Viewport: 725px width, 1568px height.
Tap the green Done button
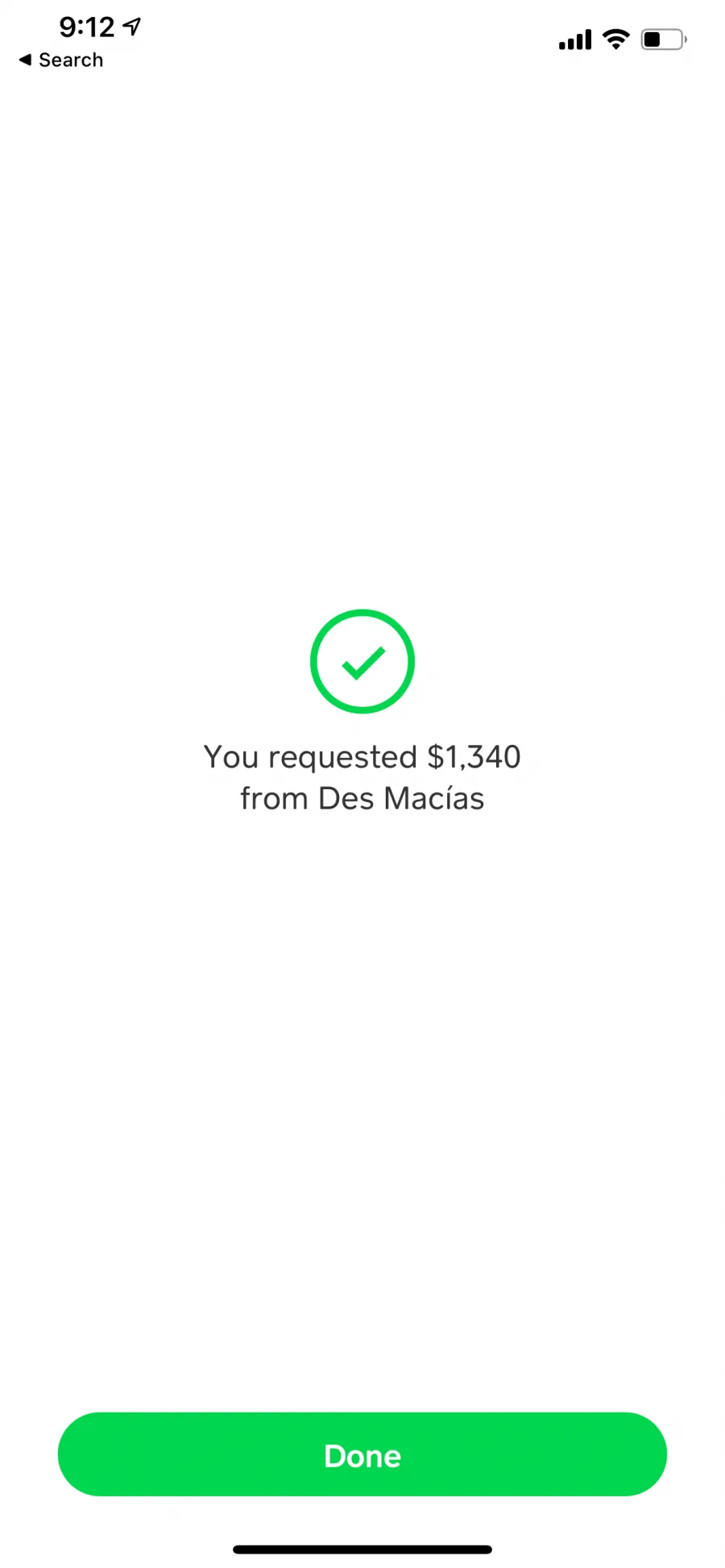(x=362, y=1454)
